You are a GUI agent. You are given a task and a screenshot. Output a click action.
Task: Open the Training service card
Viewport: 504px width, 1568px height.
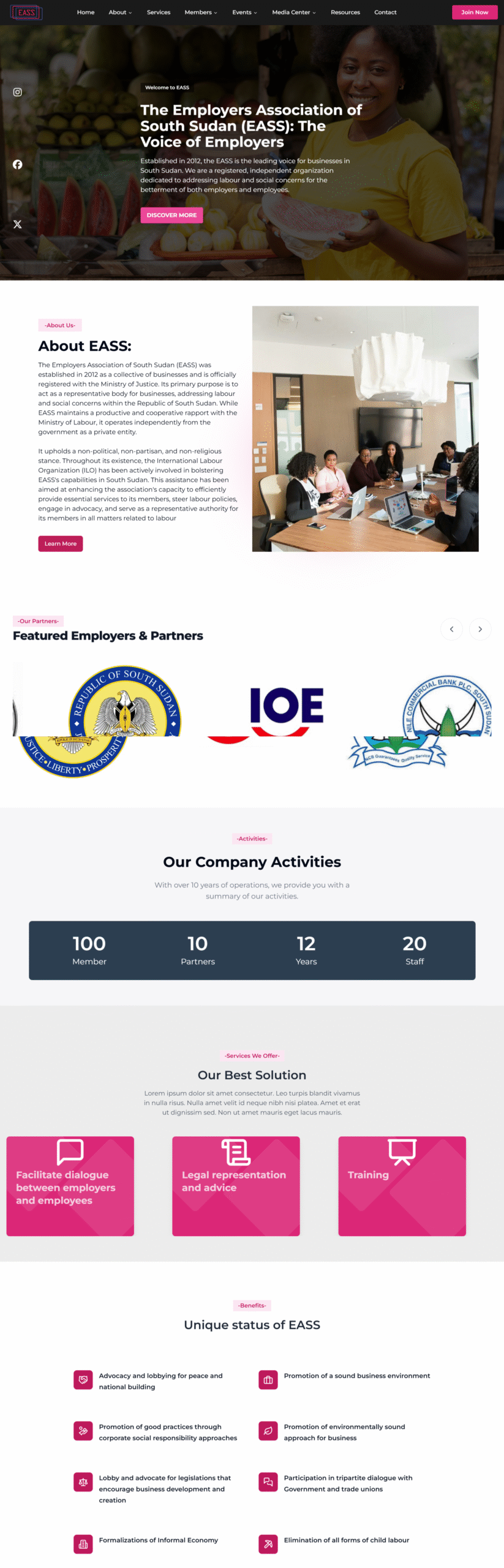pos(402,1186)
